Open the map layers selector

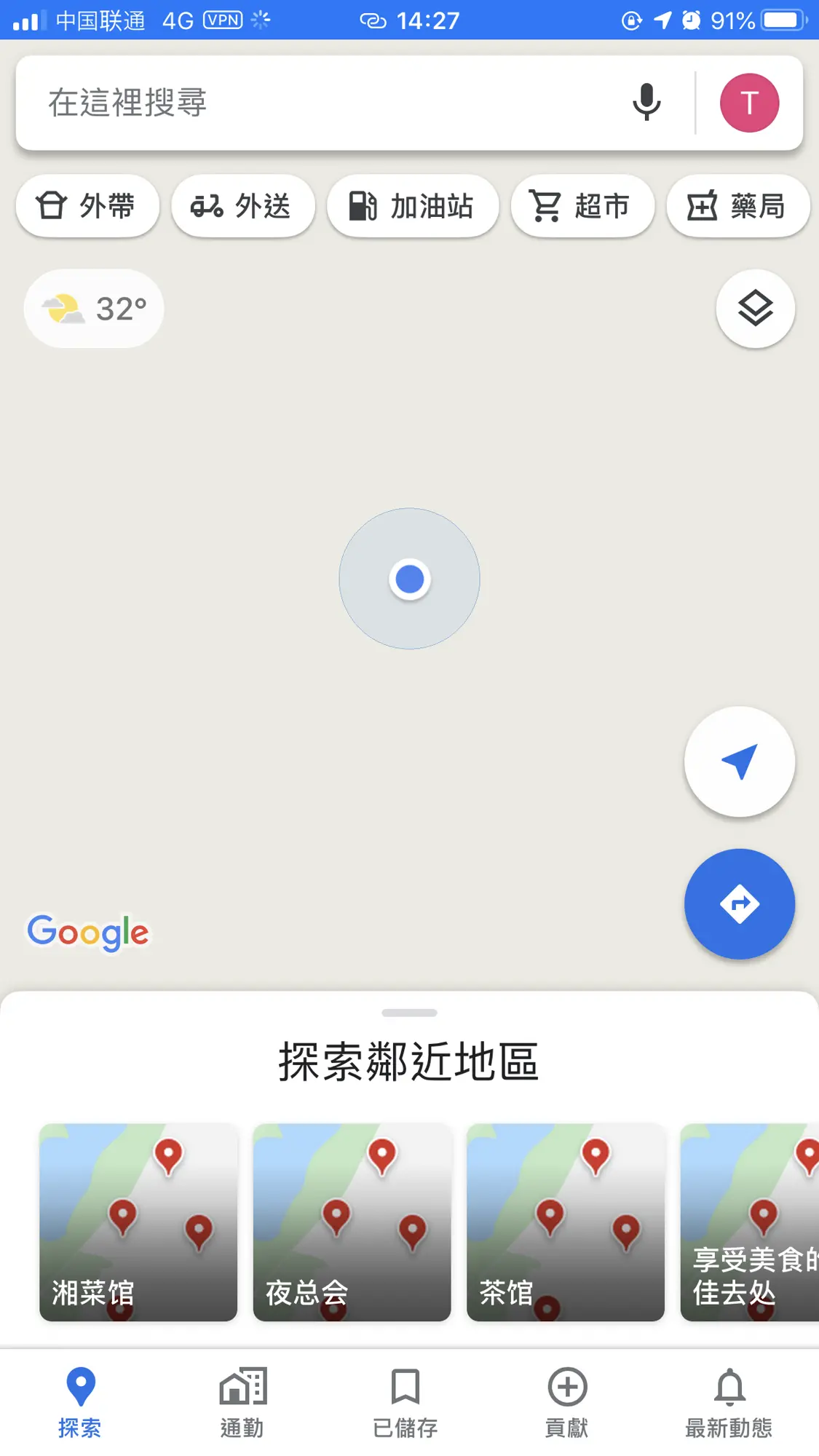(755, 309)
